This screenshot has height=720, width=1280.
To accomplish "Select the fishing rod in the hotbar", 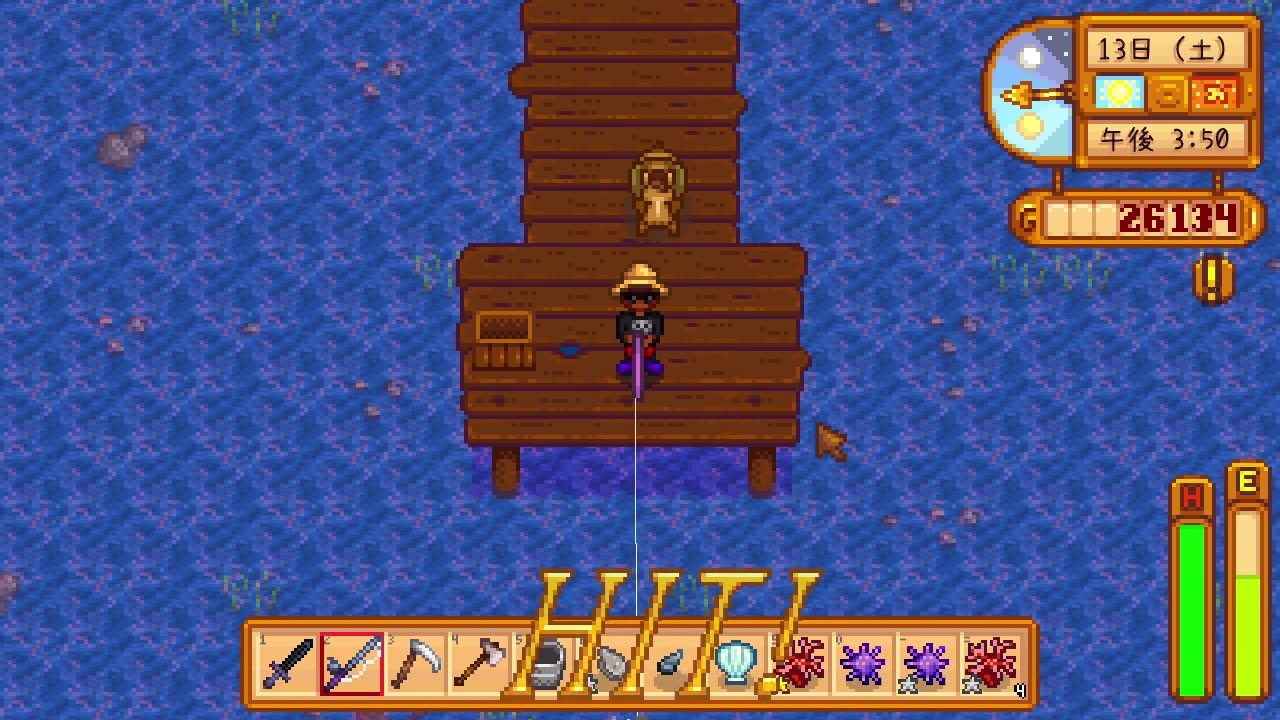I will (352, 664).
